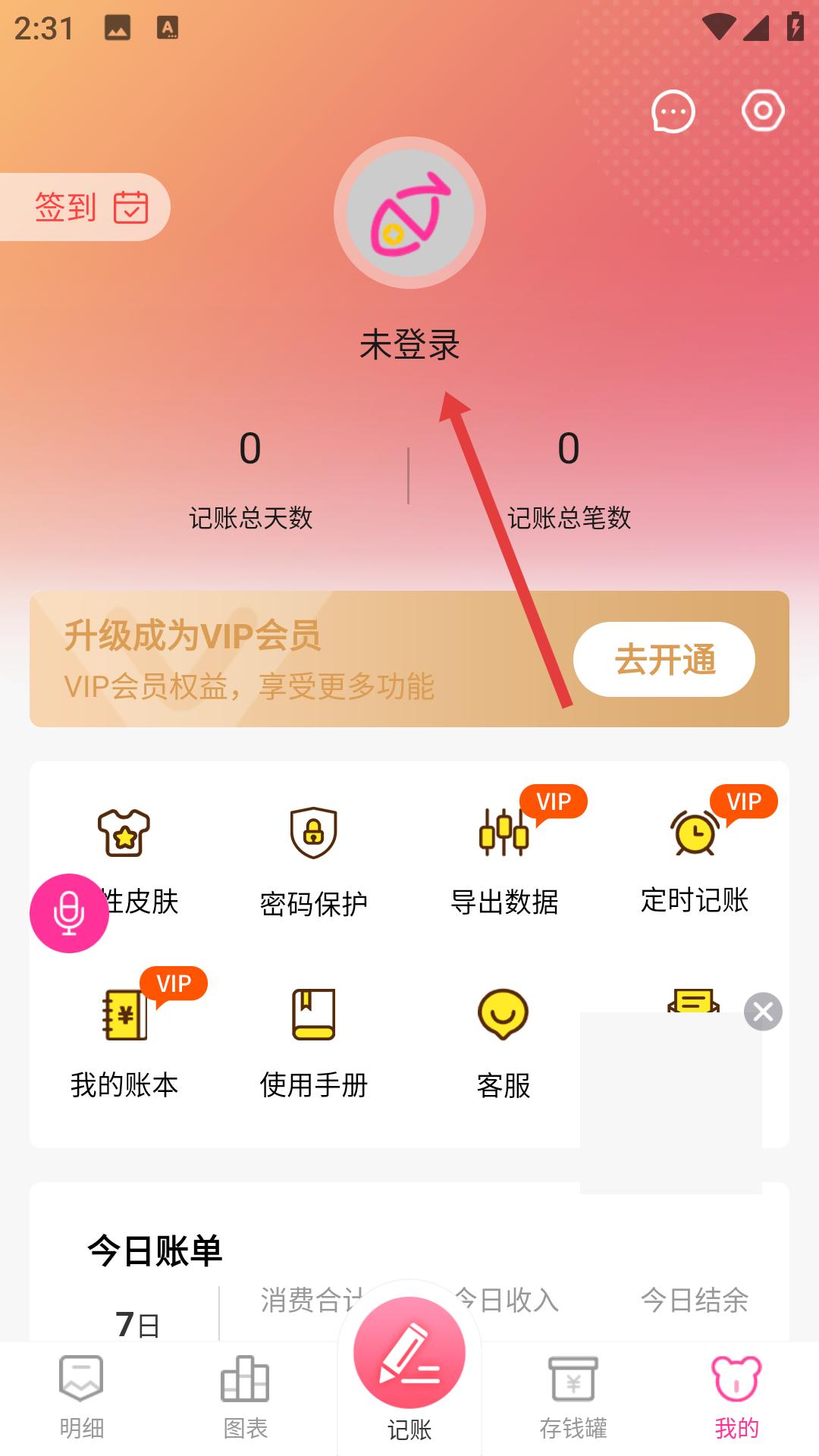Tap the 签到 check-in button
819x1456 pixels.
point(89,207)
